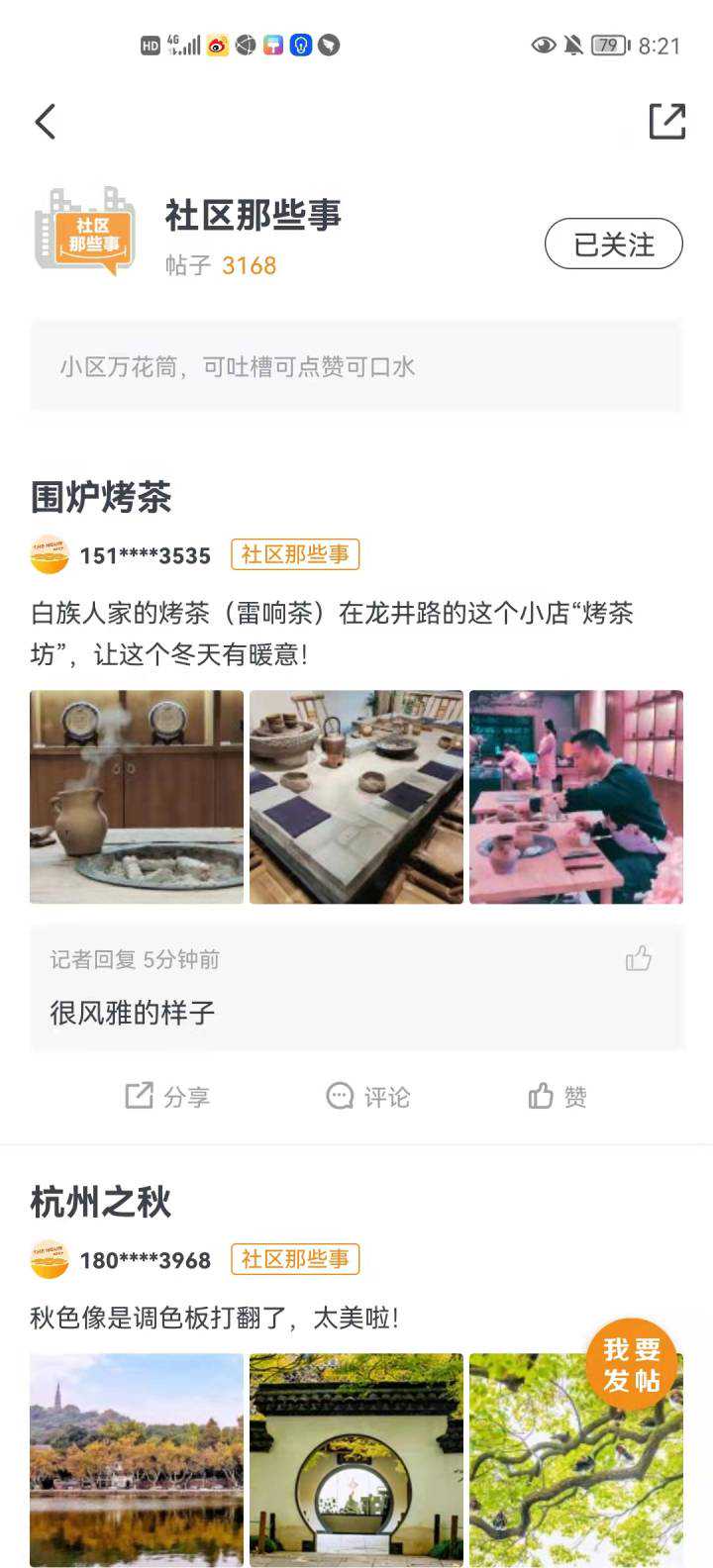The image size is (713, 1568).
Task: Tap the 赞 like icon on the post
Action: 541,1096
